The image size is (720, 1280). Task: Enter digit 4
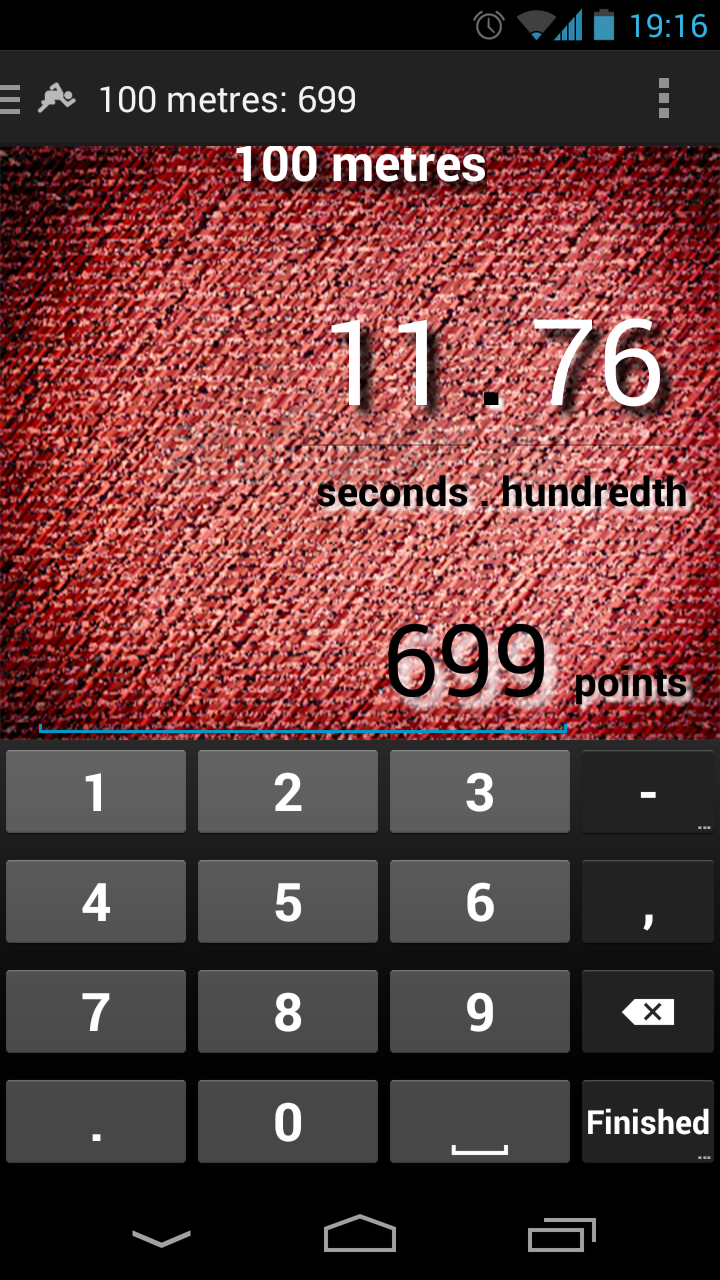(x=96, y=902)
